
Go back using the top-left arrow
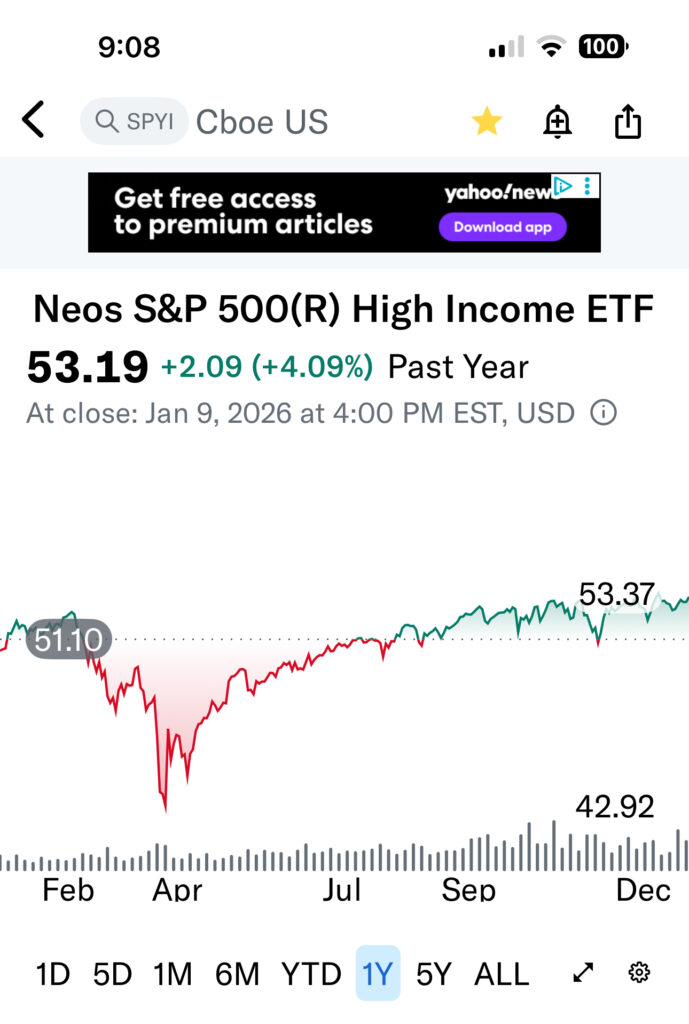tap(34, 121)
